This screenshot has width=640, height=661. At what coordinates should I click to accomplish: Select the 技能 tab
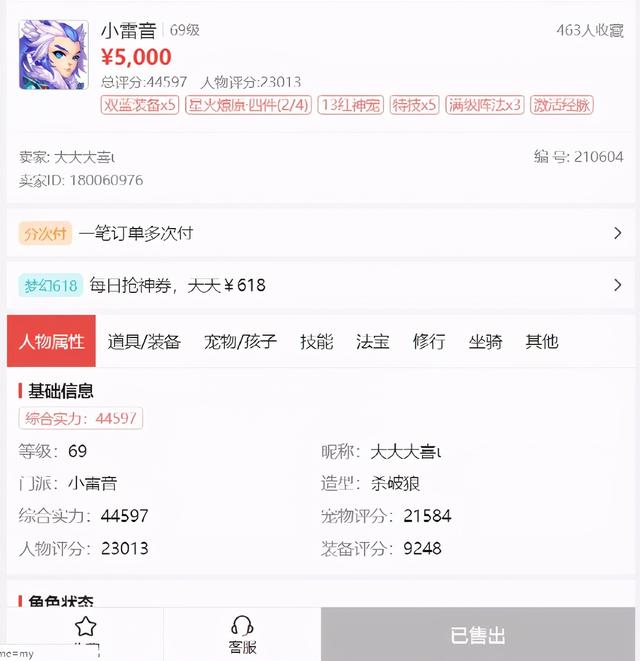tap(316, 341)
